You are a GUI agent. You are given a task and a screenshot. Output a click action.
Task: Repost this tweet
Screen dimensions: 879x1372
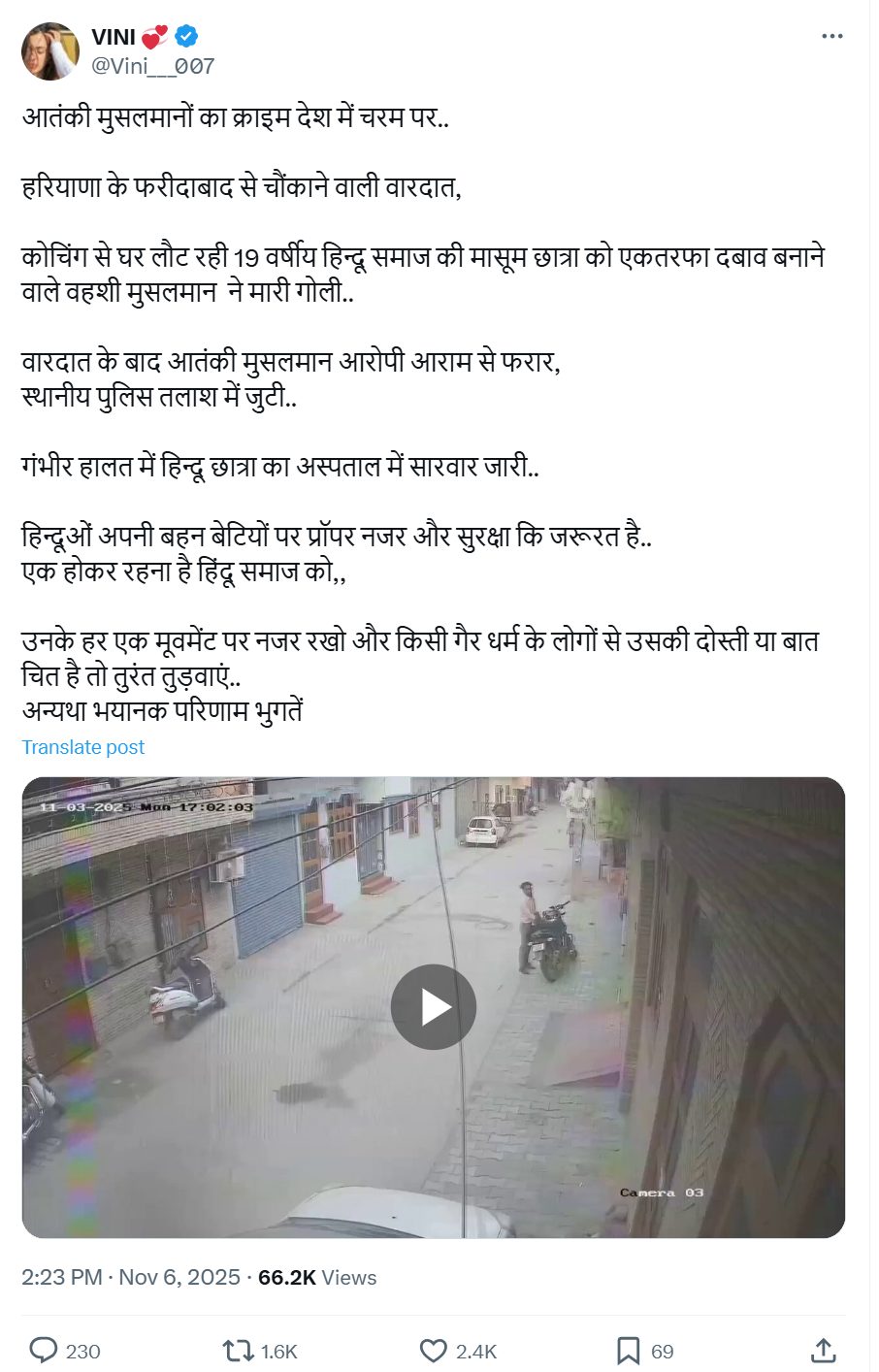239,1350
